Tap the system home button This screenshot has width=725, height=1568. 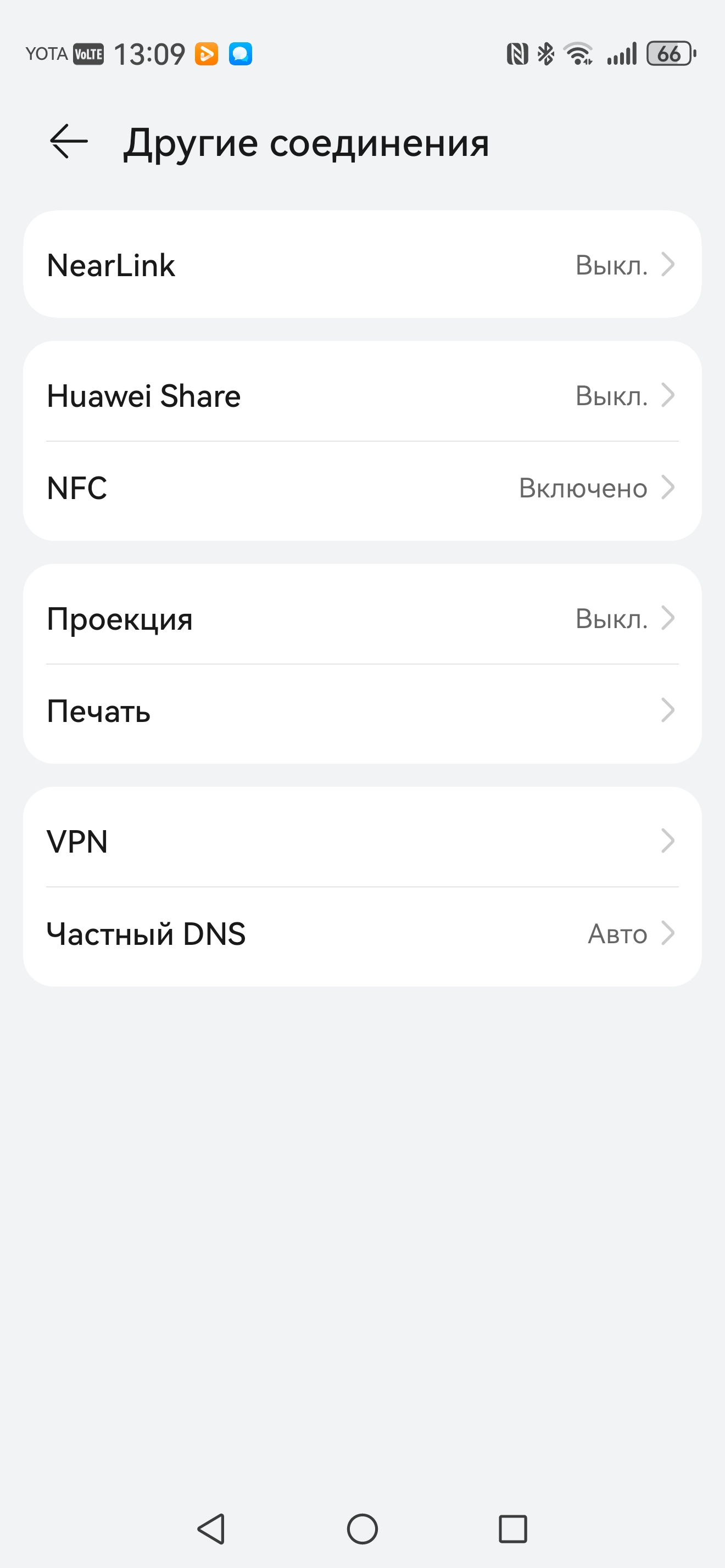pyautogui.click(x=362, y=1528)
